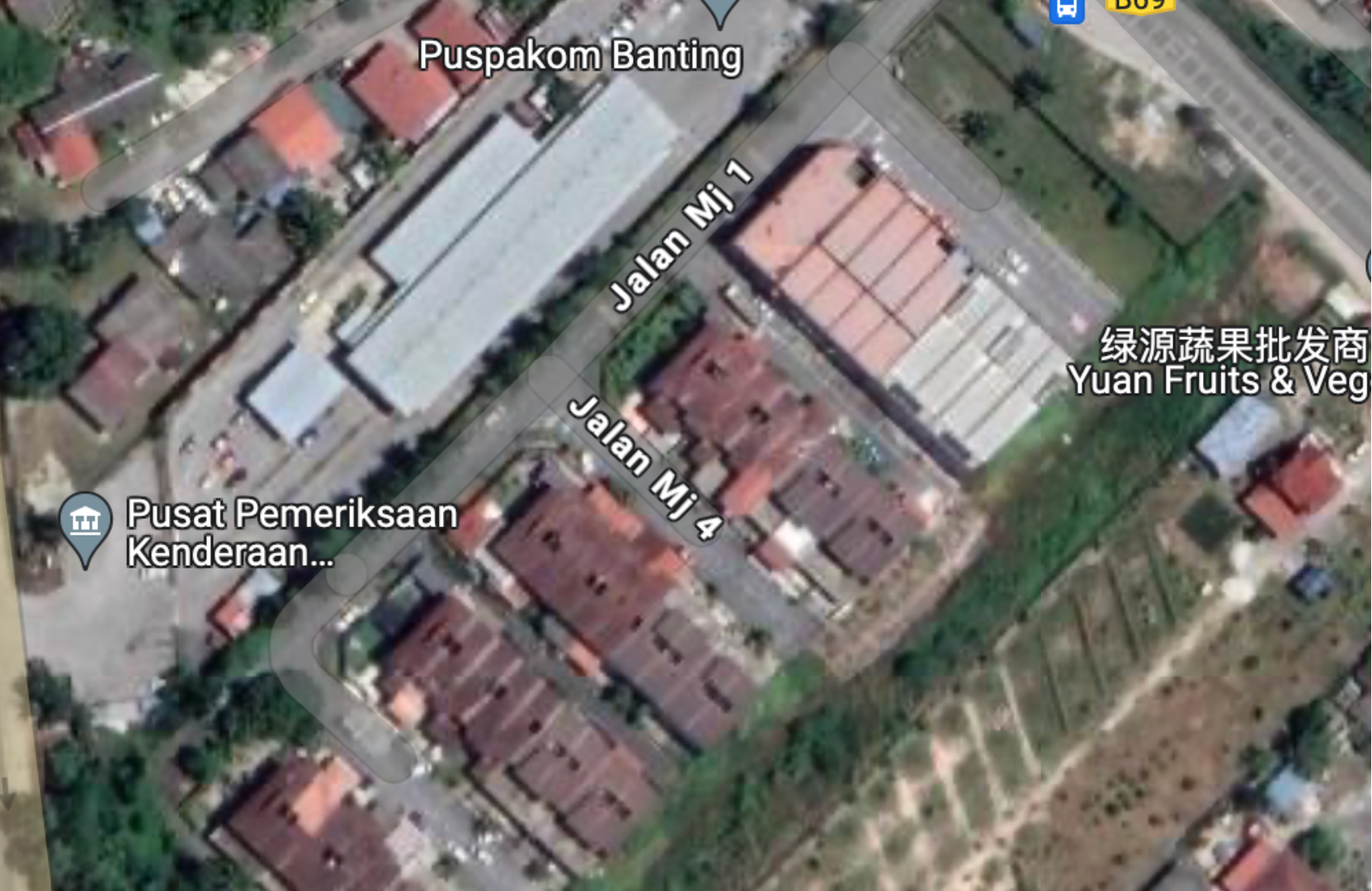The image size is (1372, 891).
Task: Open the Yuan Fruits & Veg place label
Action: click(1219, 380)
